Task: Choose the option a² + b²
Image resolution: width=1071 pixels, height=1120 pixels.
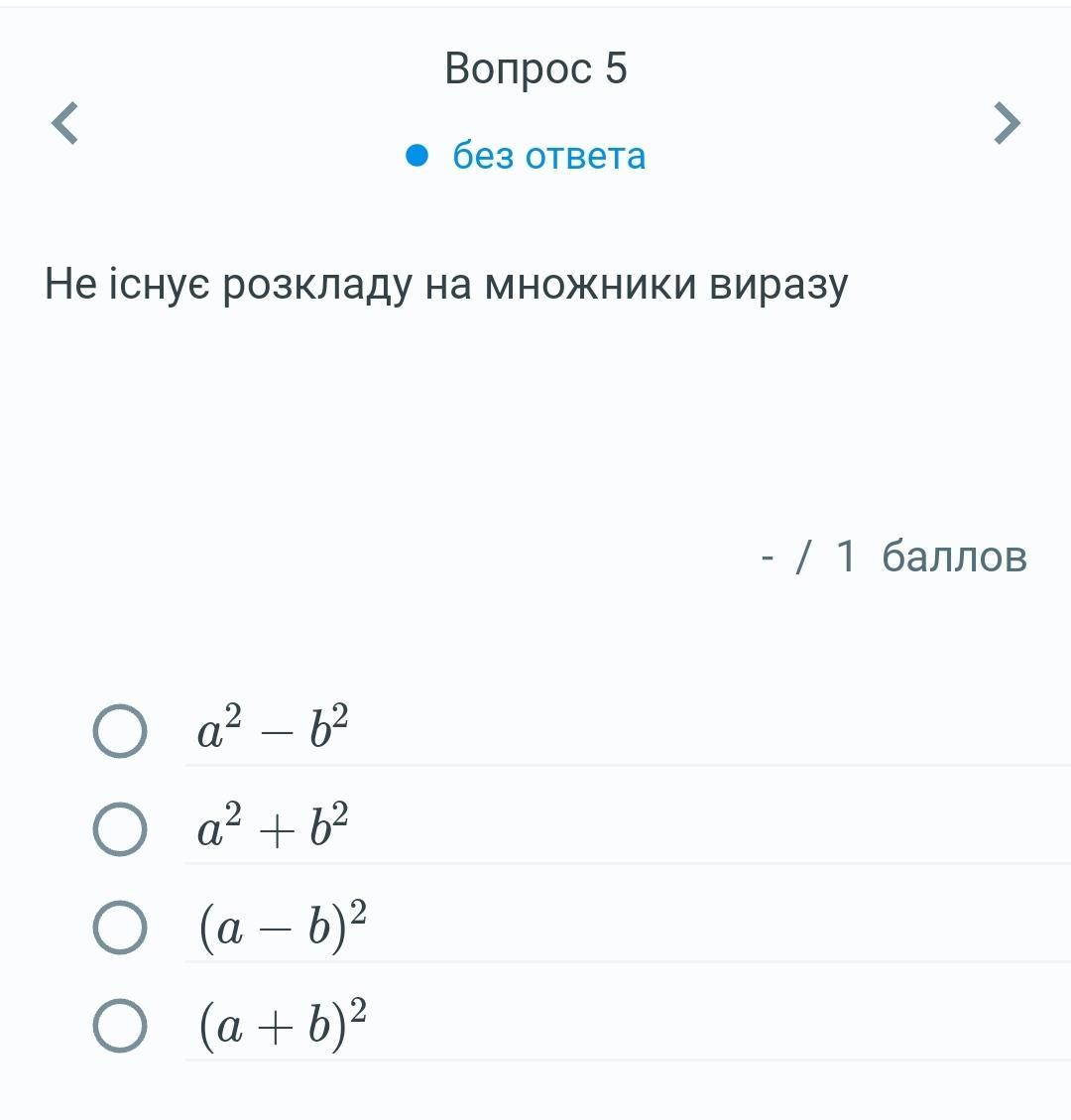Action: pos(120,829)
